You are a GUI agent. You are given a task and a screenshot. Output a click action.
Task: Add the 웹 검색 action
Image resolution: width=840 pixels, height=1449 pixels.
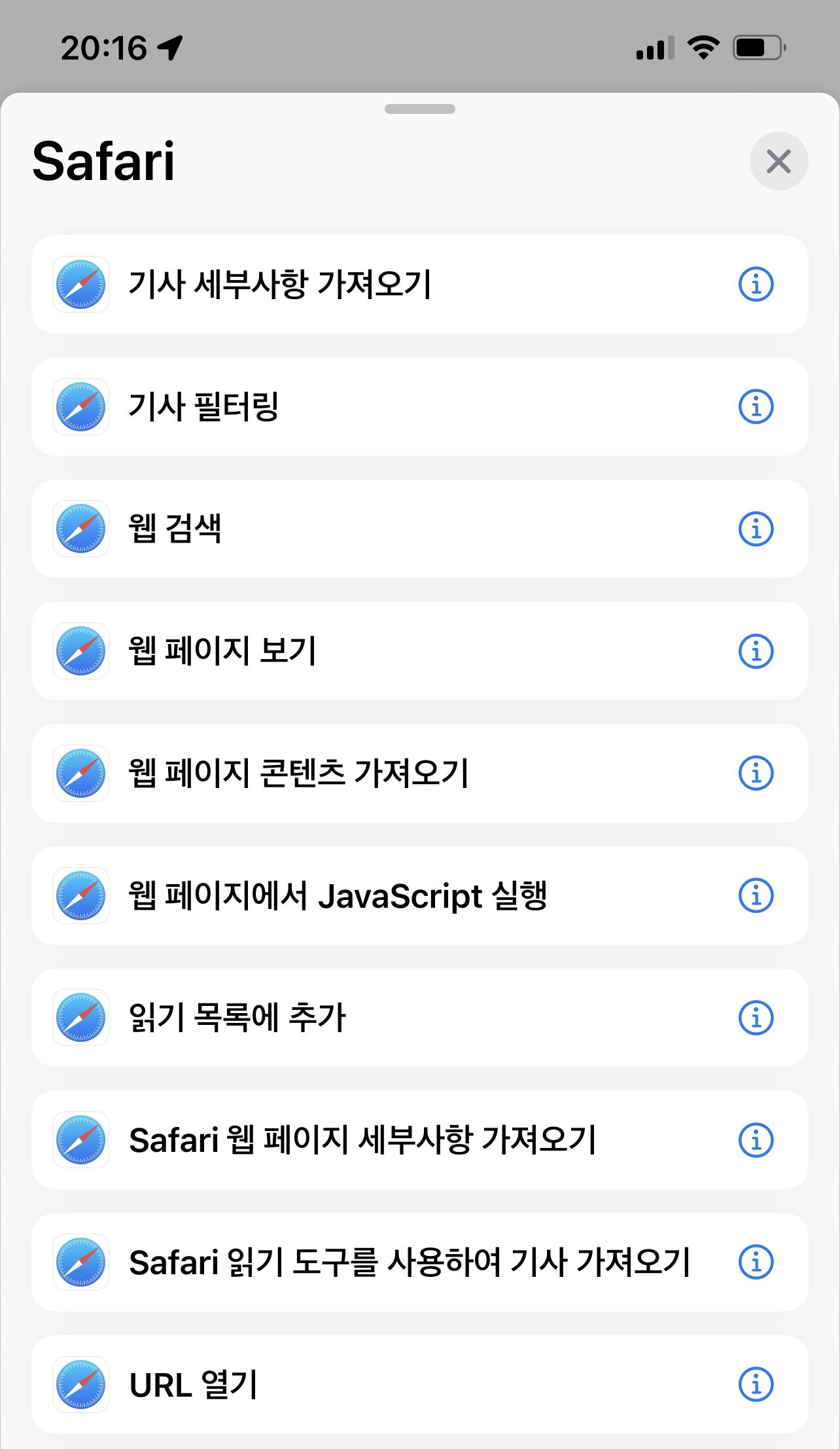419,529
